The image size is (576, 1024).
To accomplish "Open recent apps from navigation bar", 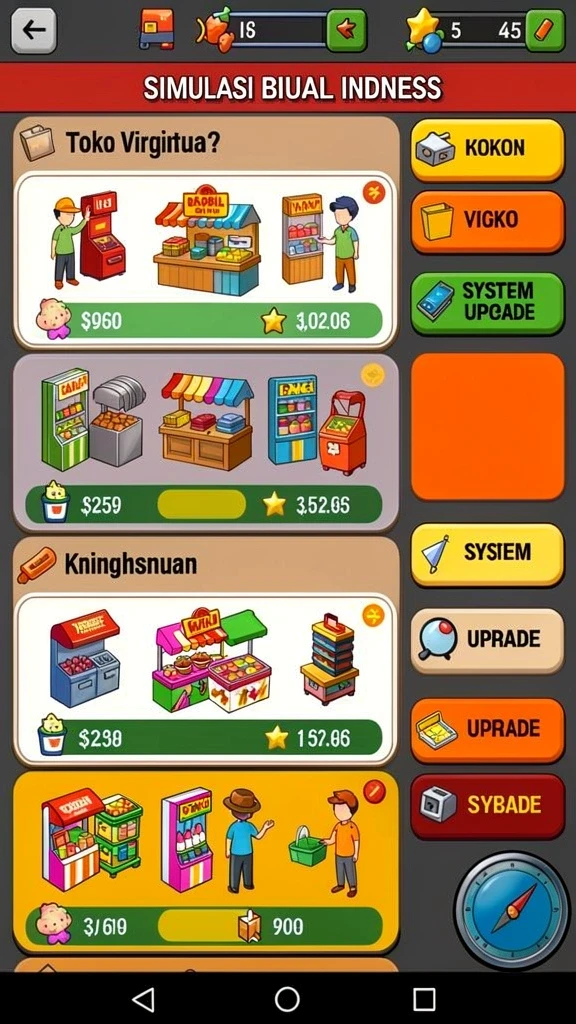I will (x=424, y=999).
